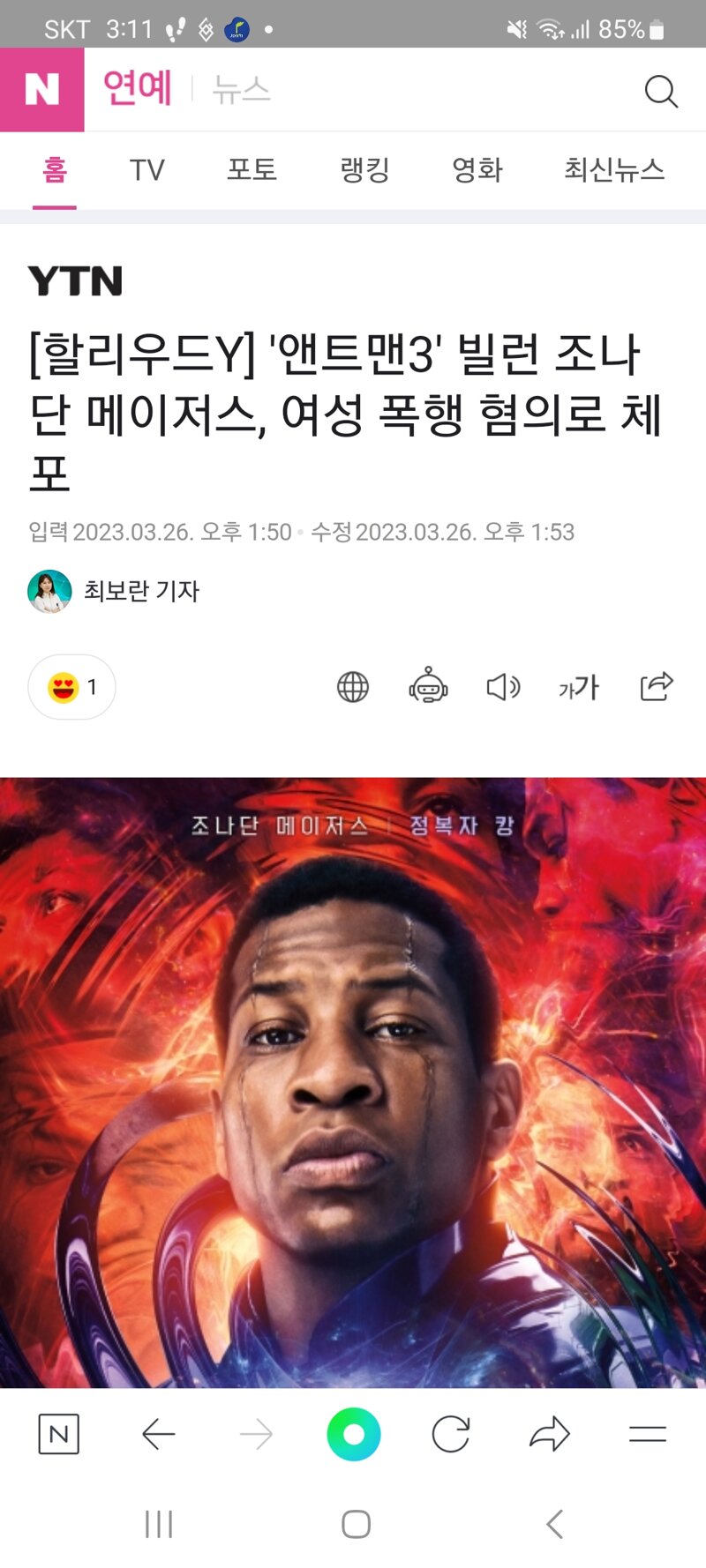Viewport: 706px width, 1568px height.
Task: Switch to the TV tab
Action: tap(147, 169)
